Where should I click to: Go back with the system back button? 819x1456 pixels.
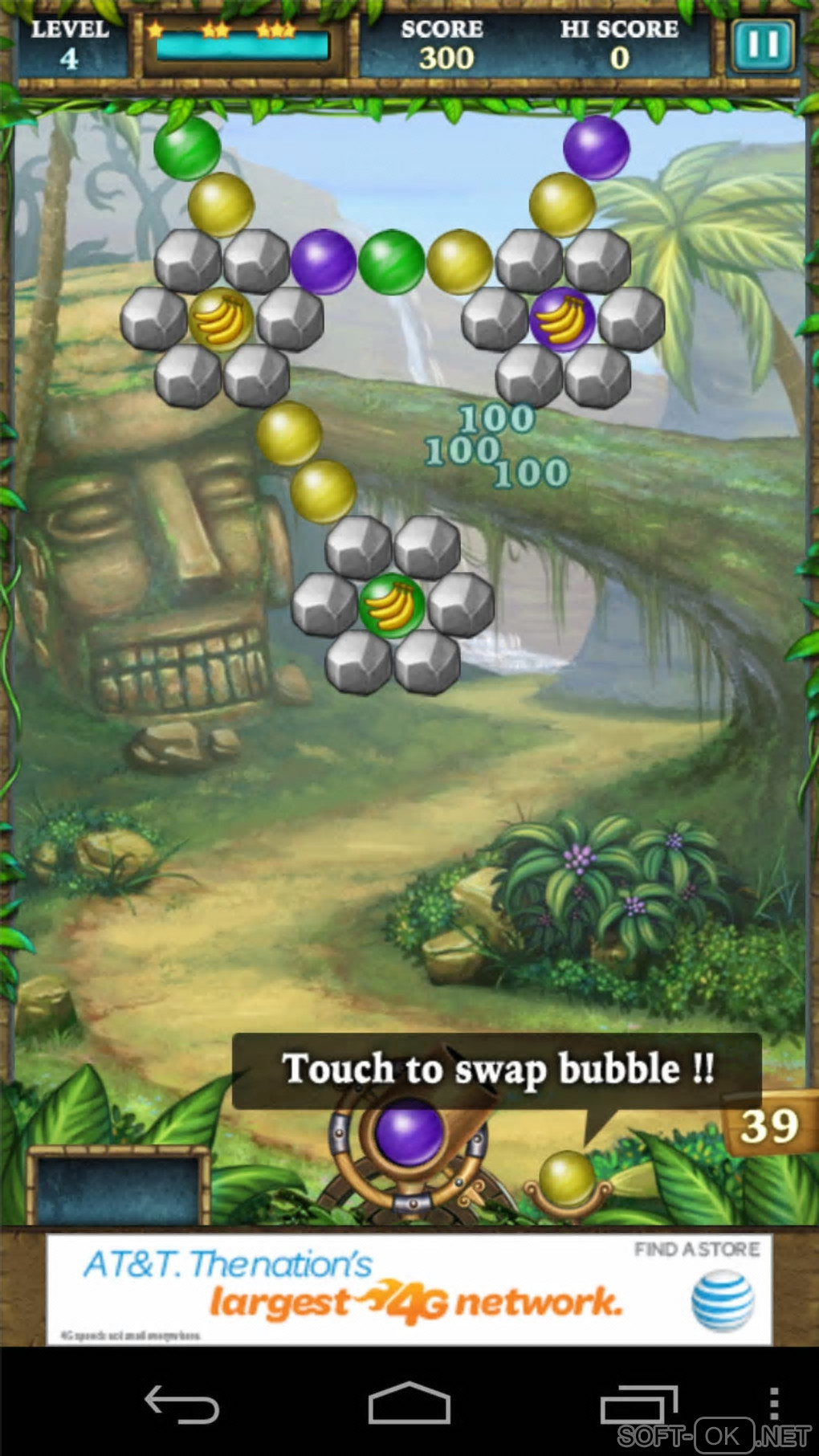181,1405
